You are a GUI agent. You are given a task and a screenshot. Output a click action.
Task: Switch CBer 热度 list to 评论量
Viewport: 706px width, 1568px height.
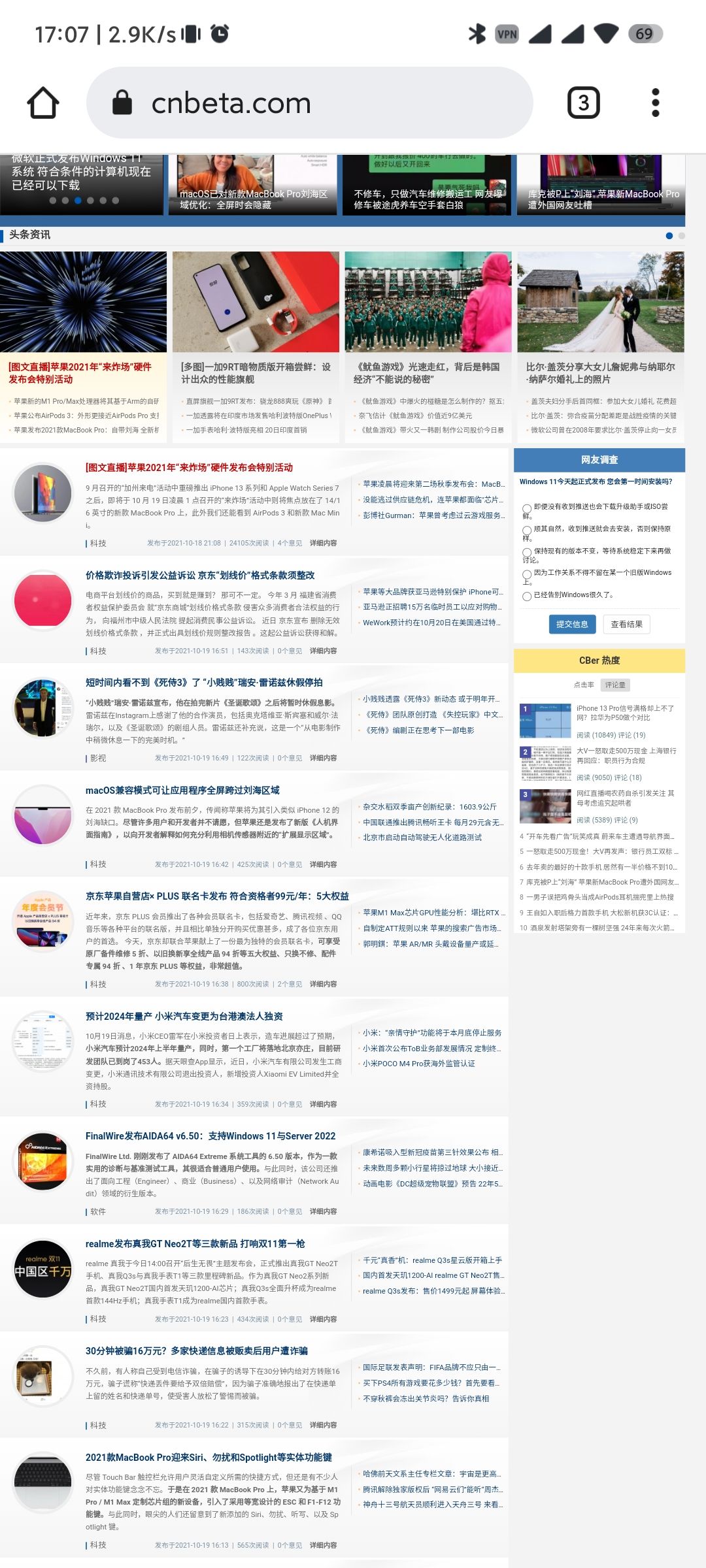point(615,685)
